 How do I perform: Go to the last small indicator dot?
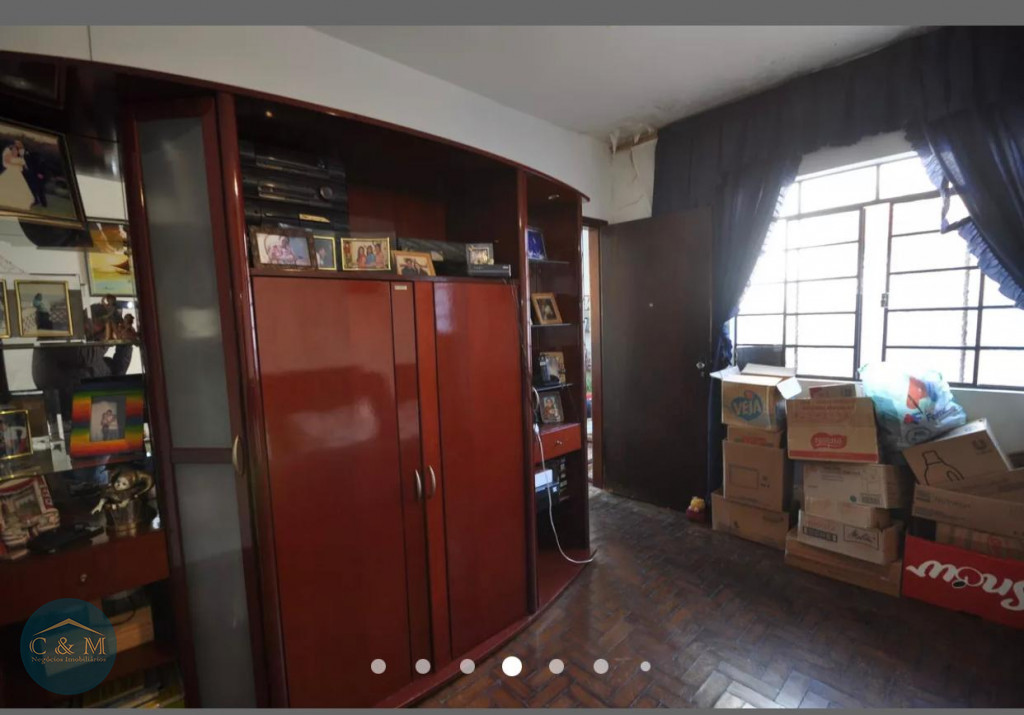click(645, 666)
